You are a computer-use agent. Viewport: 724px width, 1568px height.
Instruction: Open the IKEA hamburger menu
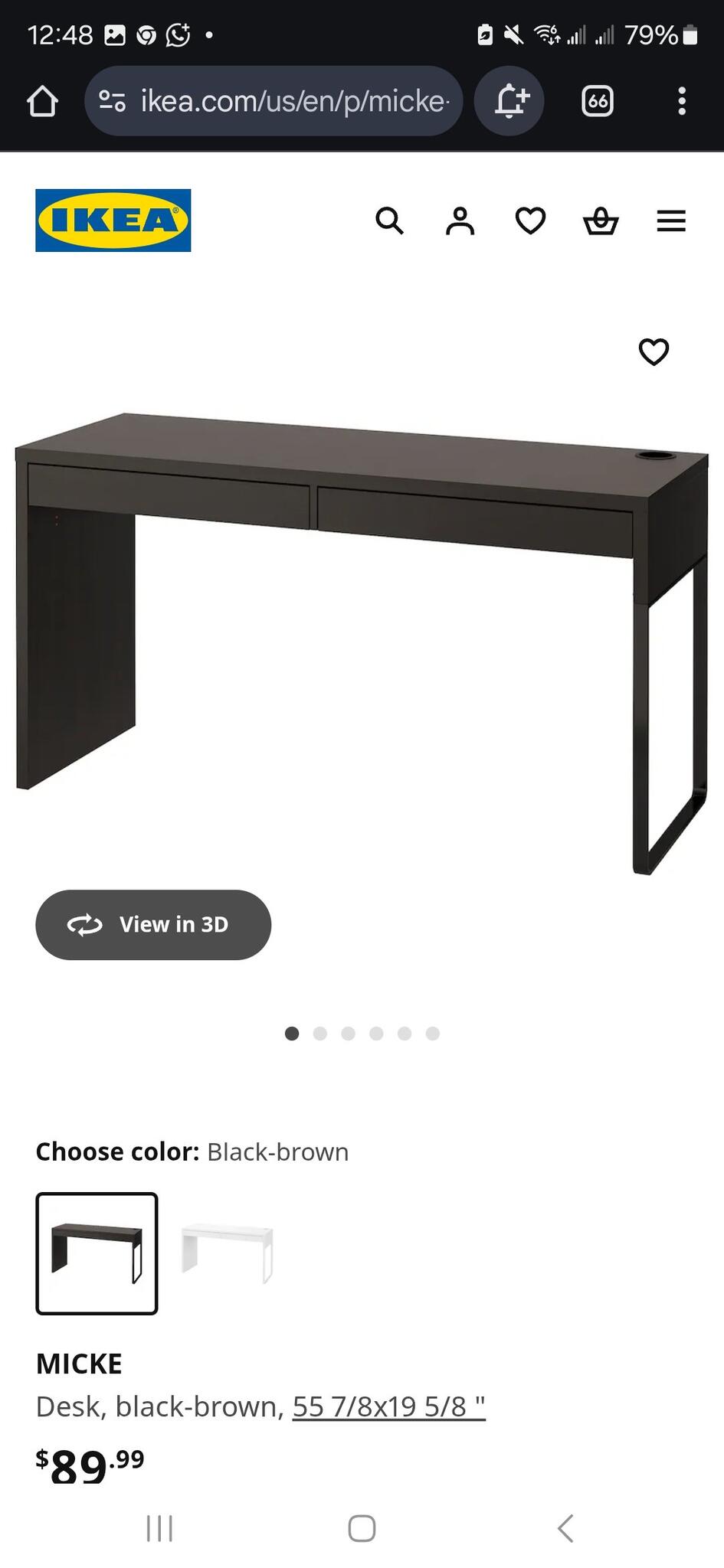click(671, 221)
